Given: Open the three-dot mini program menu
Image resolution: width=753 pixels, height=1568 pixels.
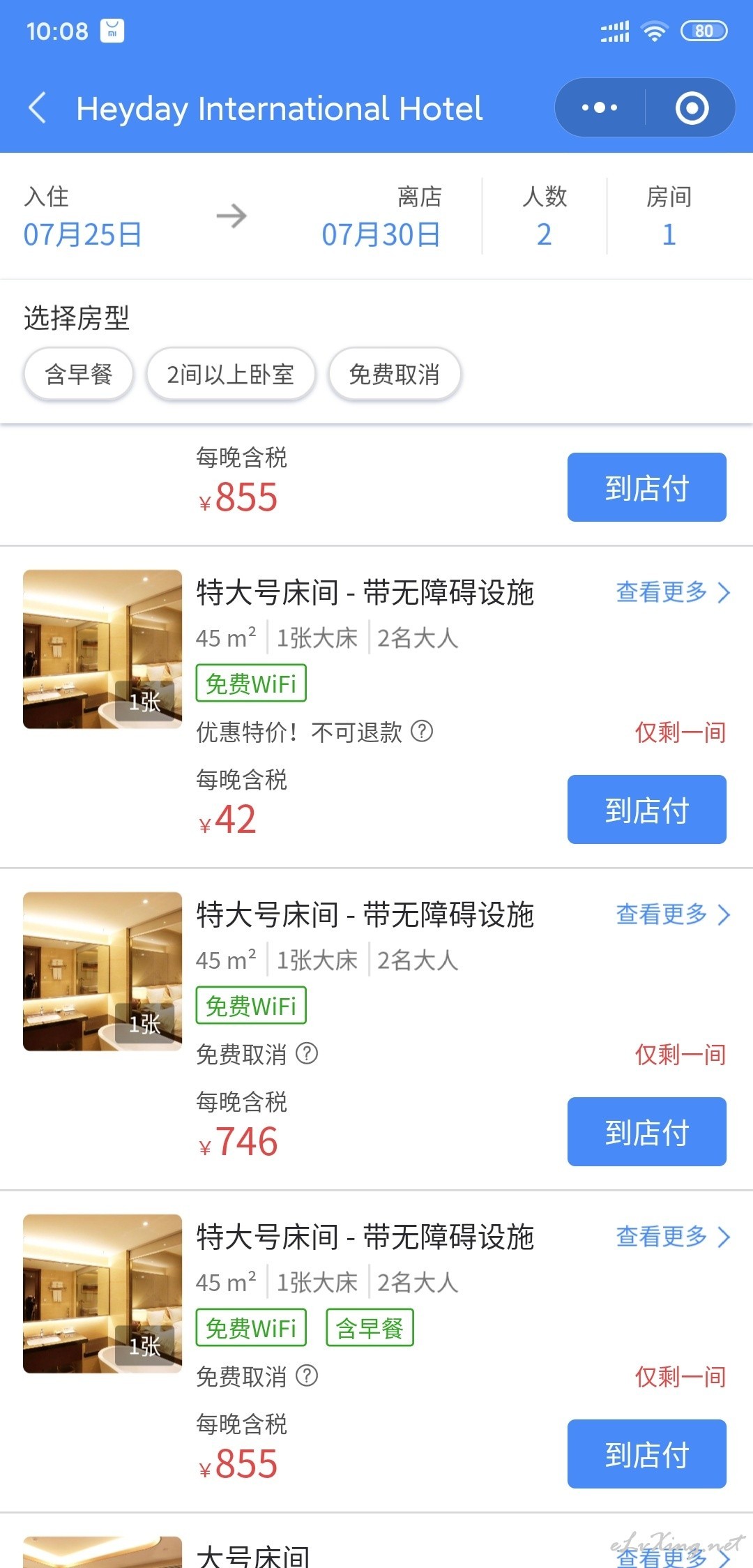Looking at the screenshot, I should (x=600, y=108).
